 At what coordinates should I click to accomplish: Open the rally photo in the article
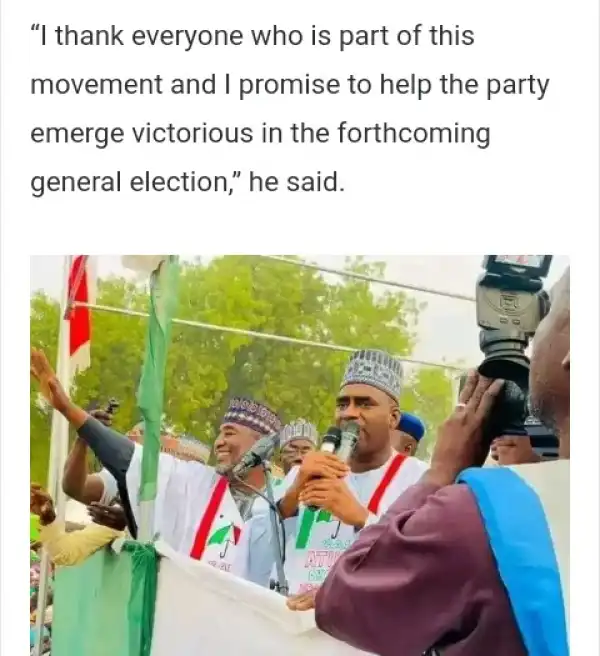point(300,455)
